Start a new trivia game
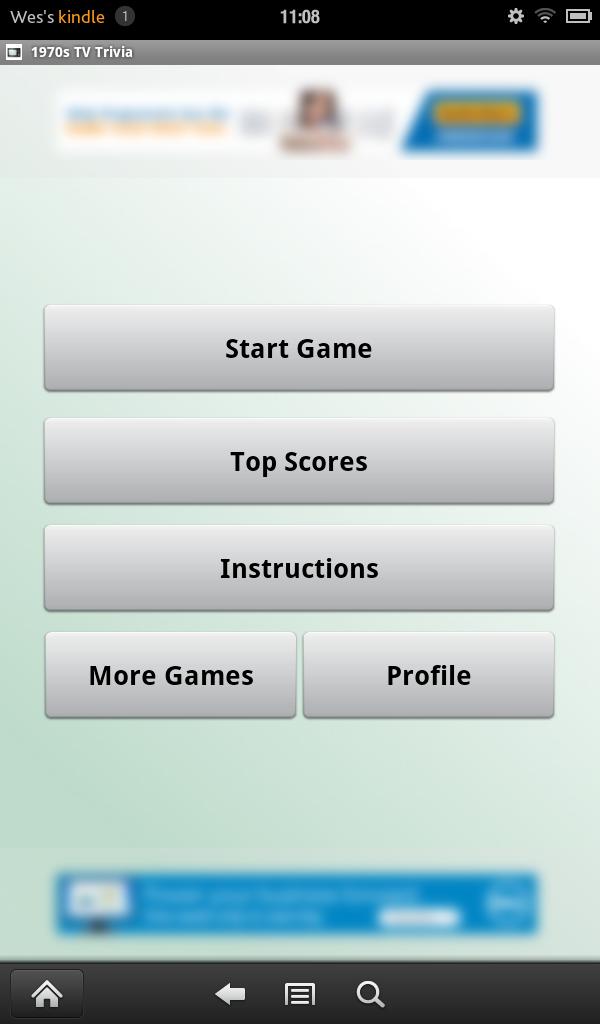Image resolution: width=600 pixels, height=1024 pixels. click(x=299, y=348)
